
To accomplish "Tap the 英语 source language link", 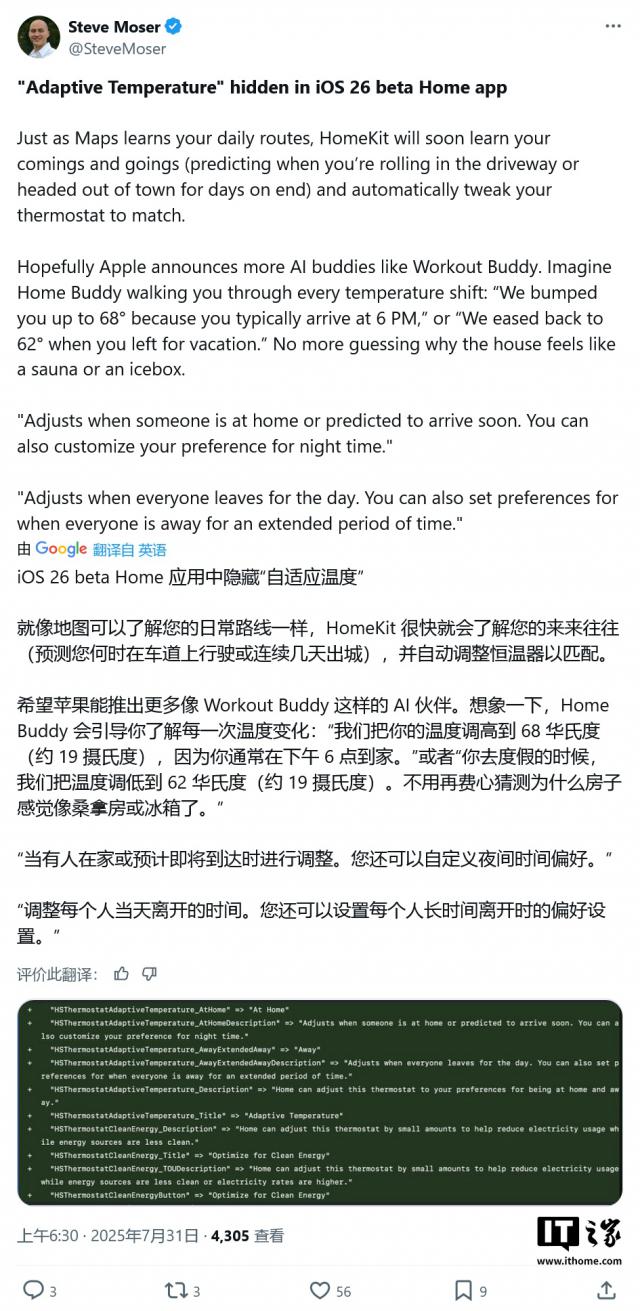I will click(x=152, y=550).
